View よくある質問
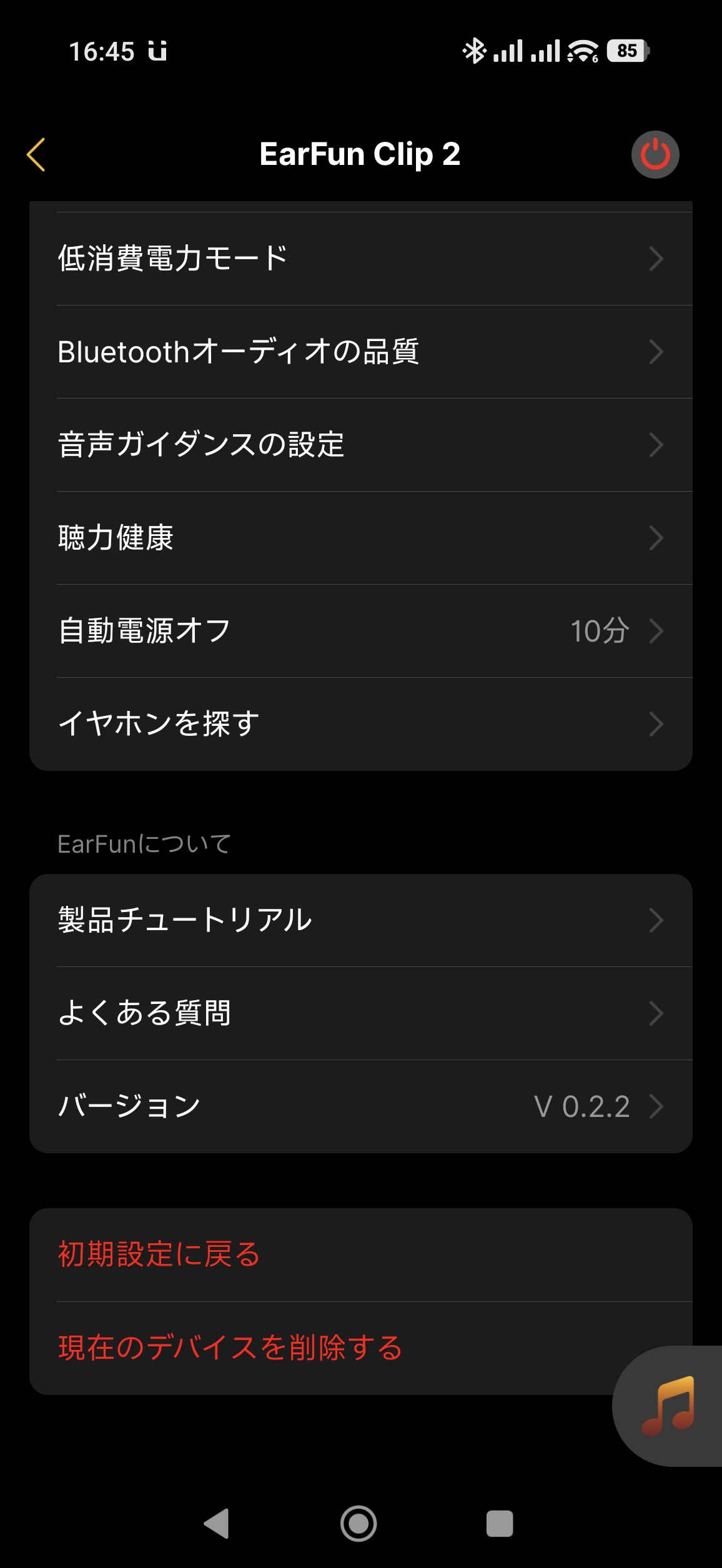 [360, 1013]
